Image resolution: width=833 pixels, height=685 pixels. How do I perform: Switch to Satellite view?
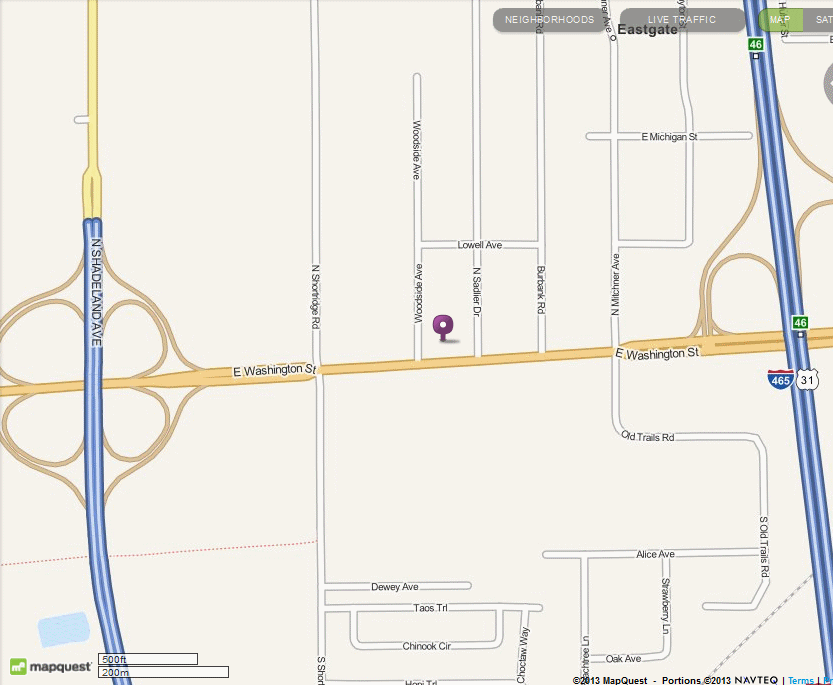[822, 20]
